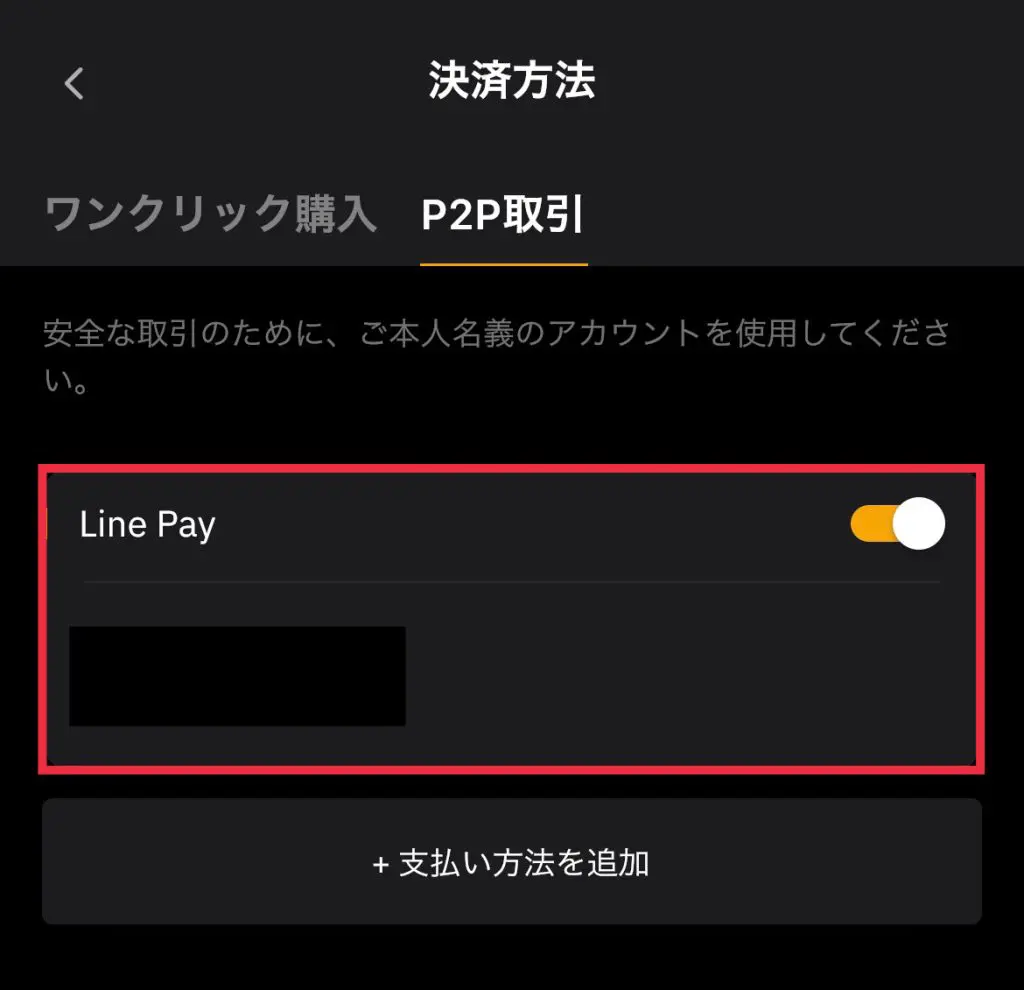Select the P2P取引 tab
The height and width of the screenshot is (990, 1024).
pos(503,215)
